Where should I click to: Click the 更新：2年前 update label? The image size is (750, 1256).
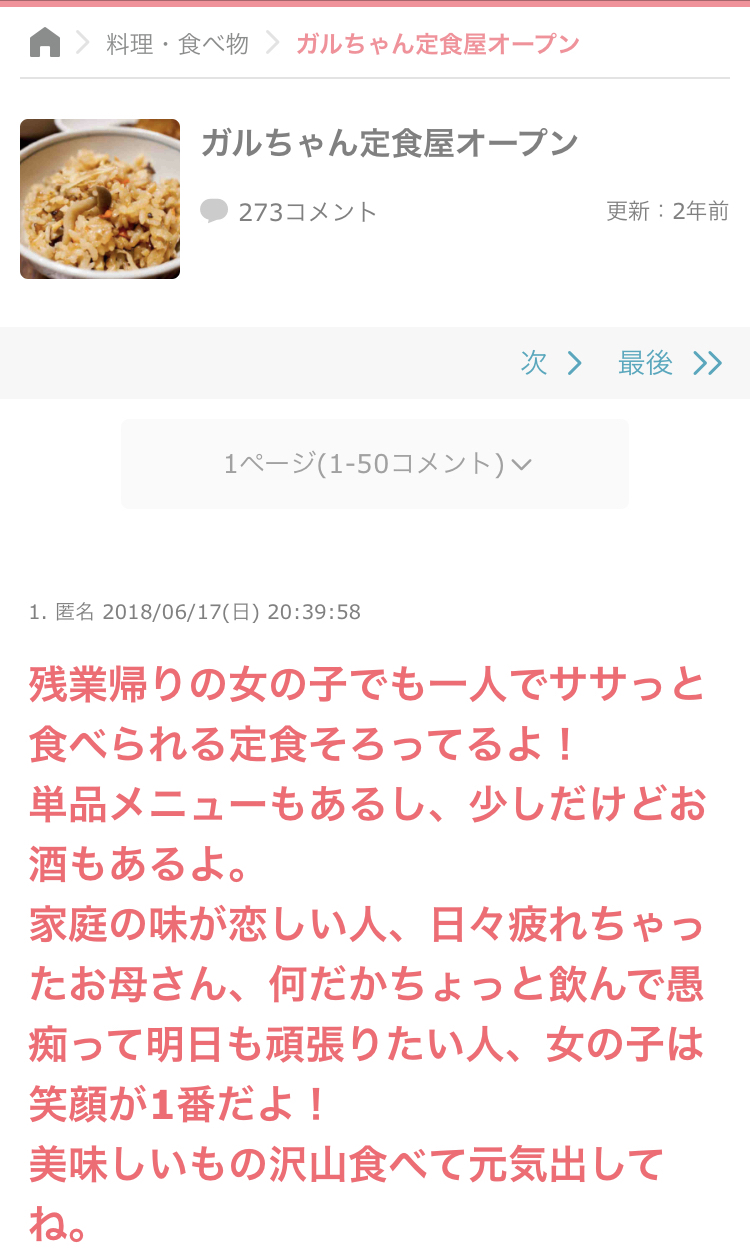665,211
